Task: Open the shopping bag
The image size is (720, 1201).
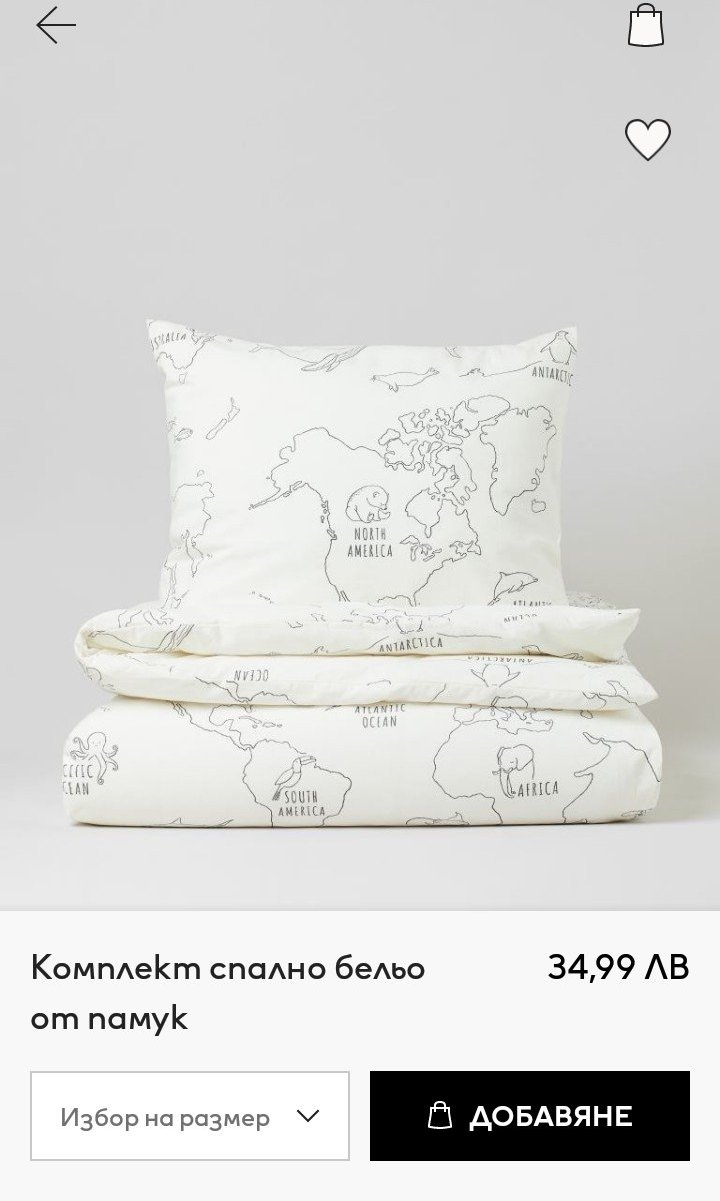Action: 646,25
